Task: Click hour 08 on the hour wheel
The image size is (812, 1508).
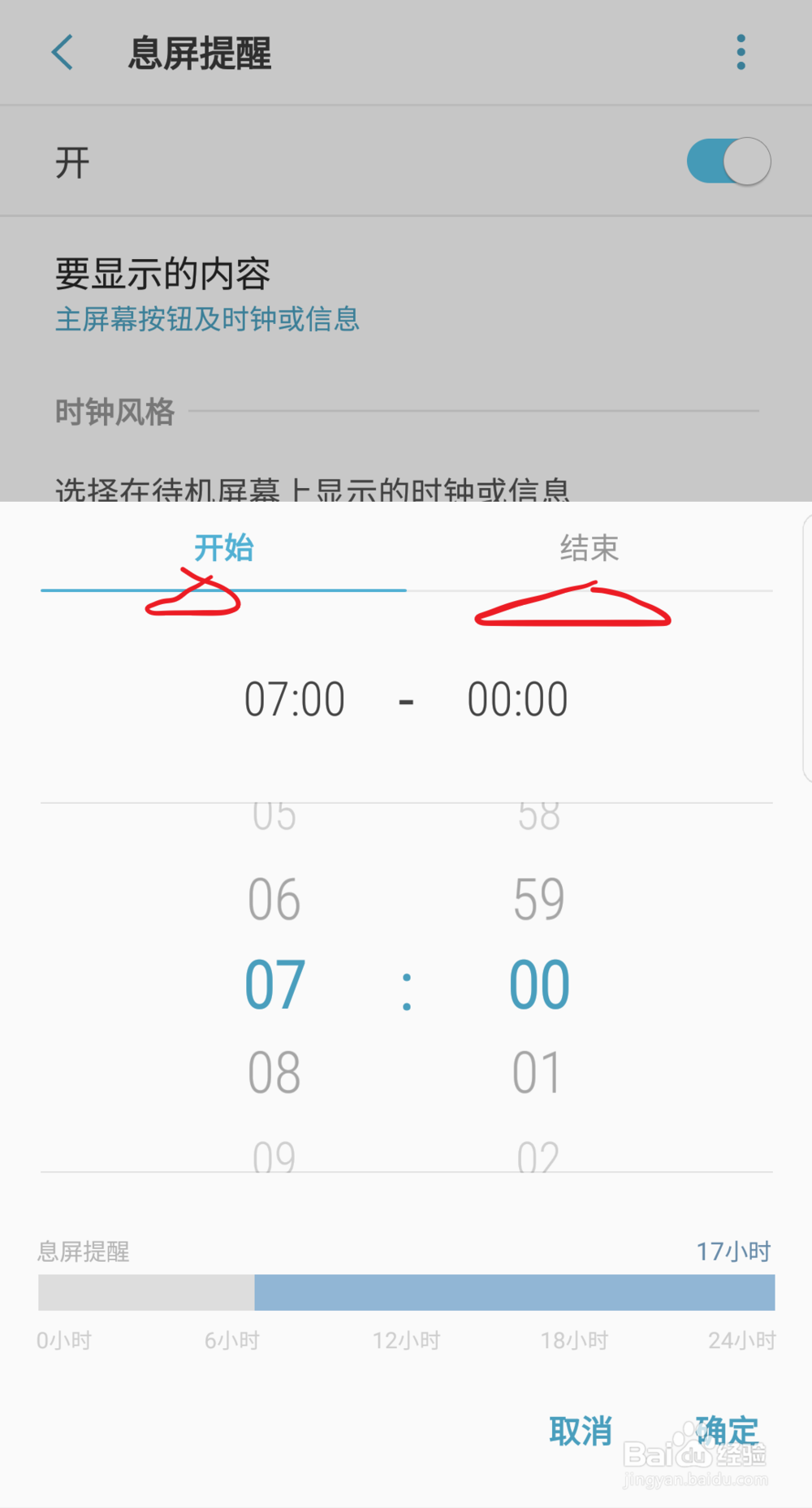Action: [x=274, y=1072]
